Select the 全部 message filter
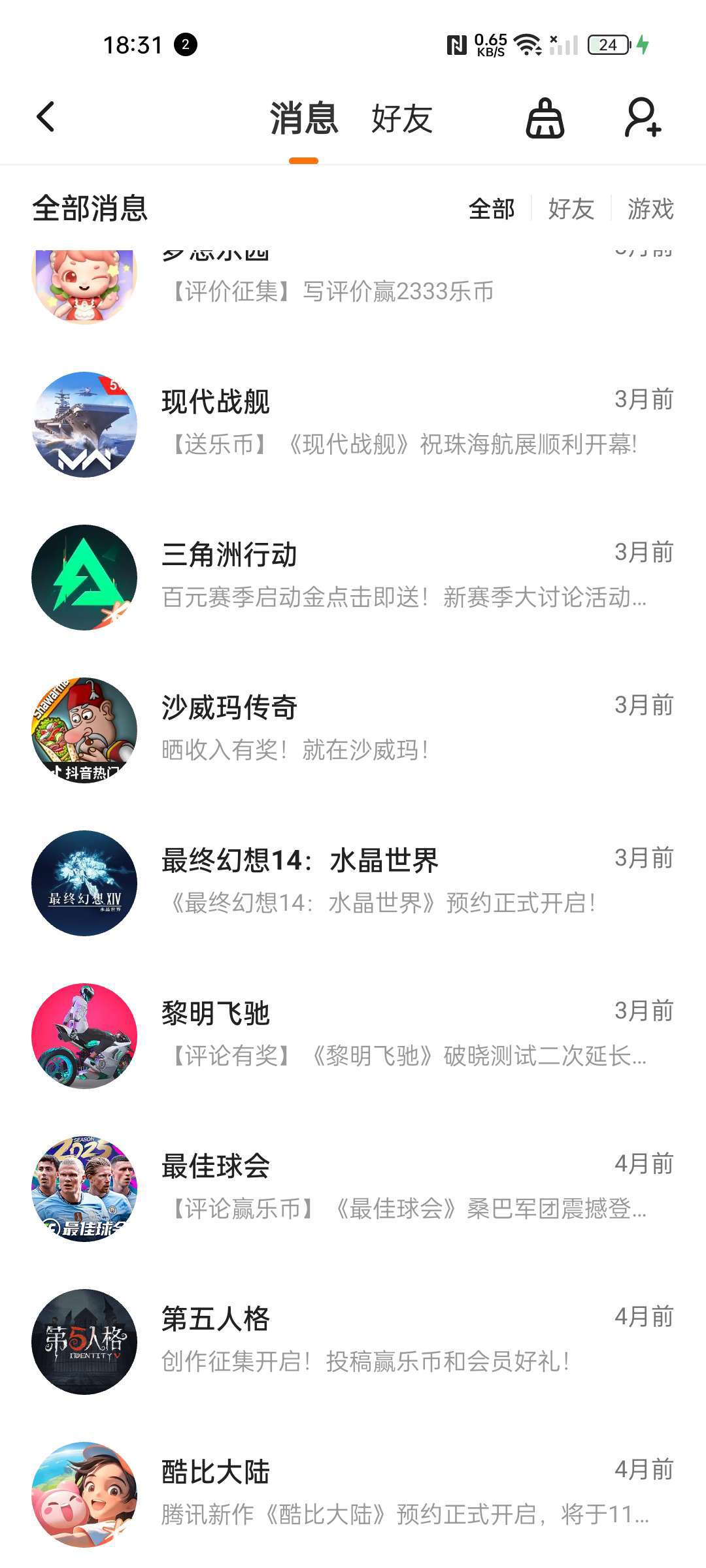Image resolution: width=706 pixels, height=1568 pixels. pyautogui.click(x=492, y=209)
